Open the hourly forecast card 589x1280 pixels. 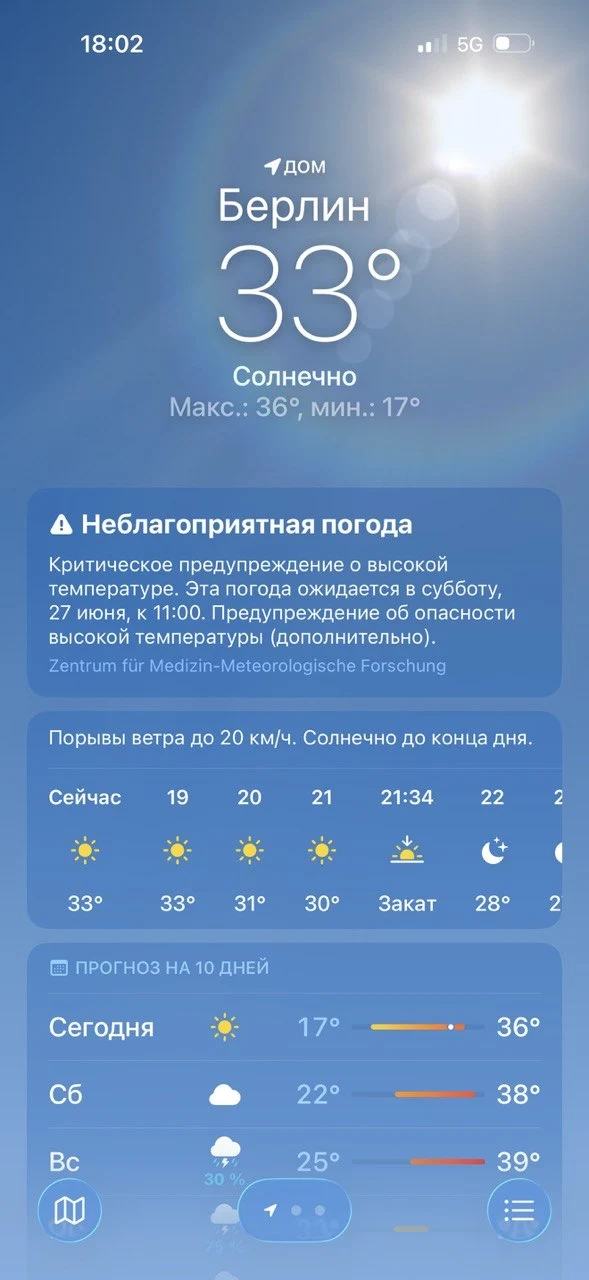point(294,820)
